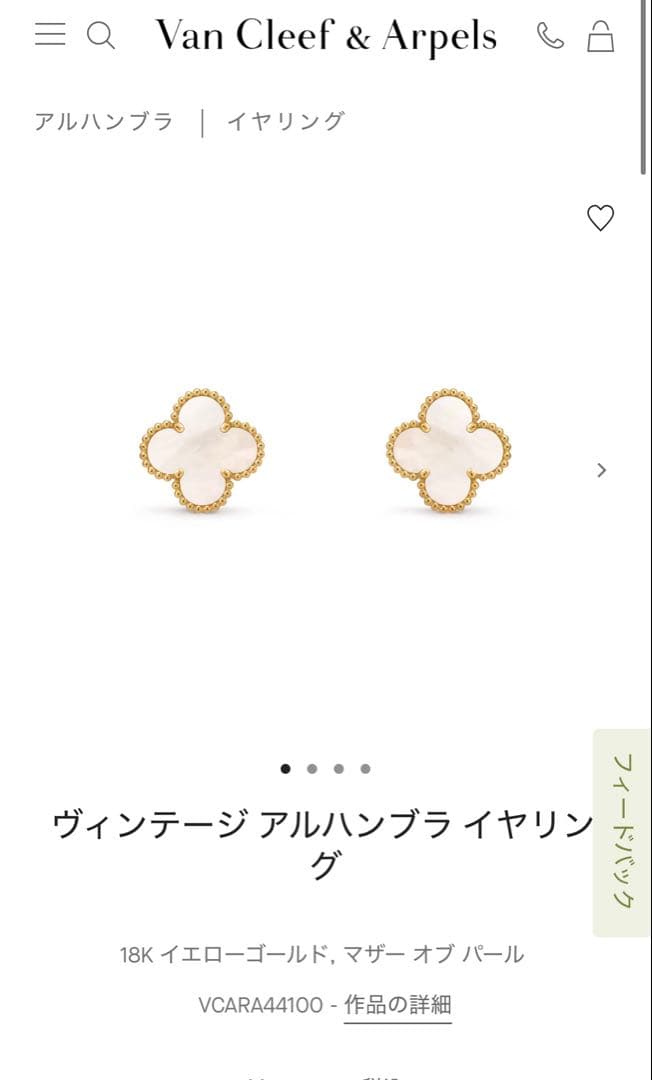Viewport: 652px width, 1080px height.
Task: Select the second image dot
Action: click(x=312, y=769)
